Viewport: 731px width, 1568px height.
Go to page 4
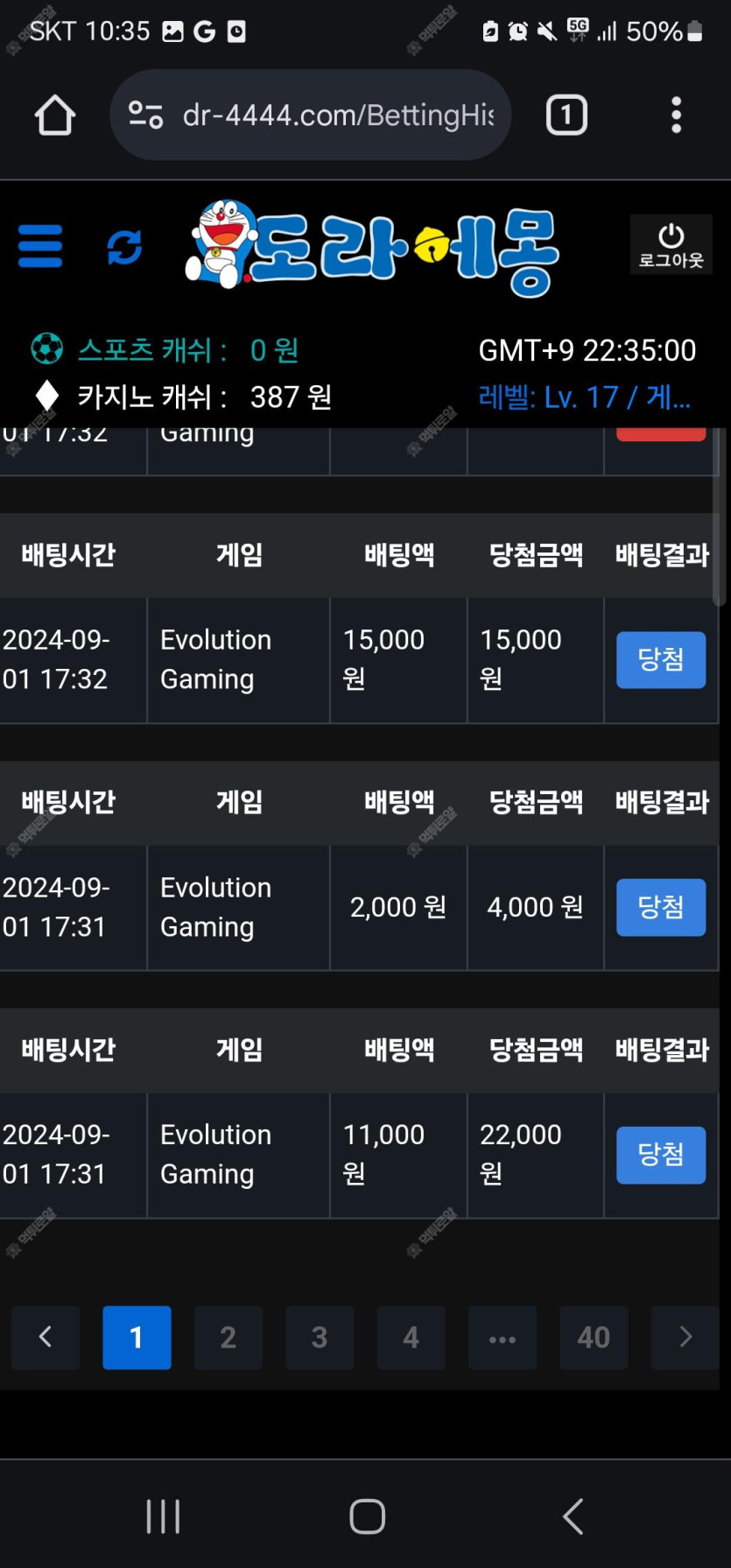pyautogui.click(x=411, y=1337)
